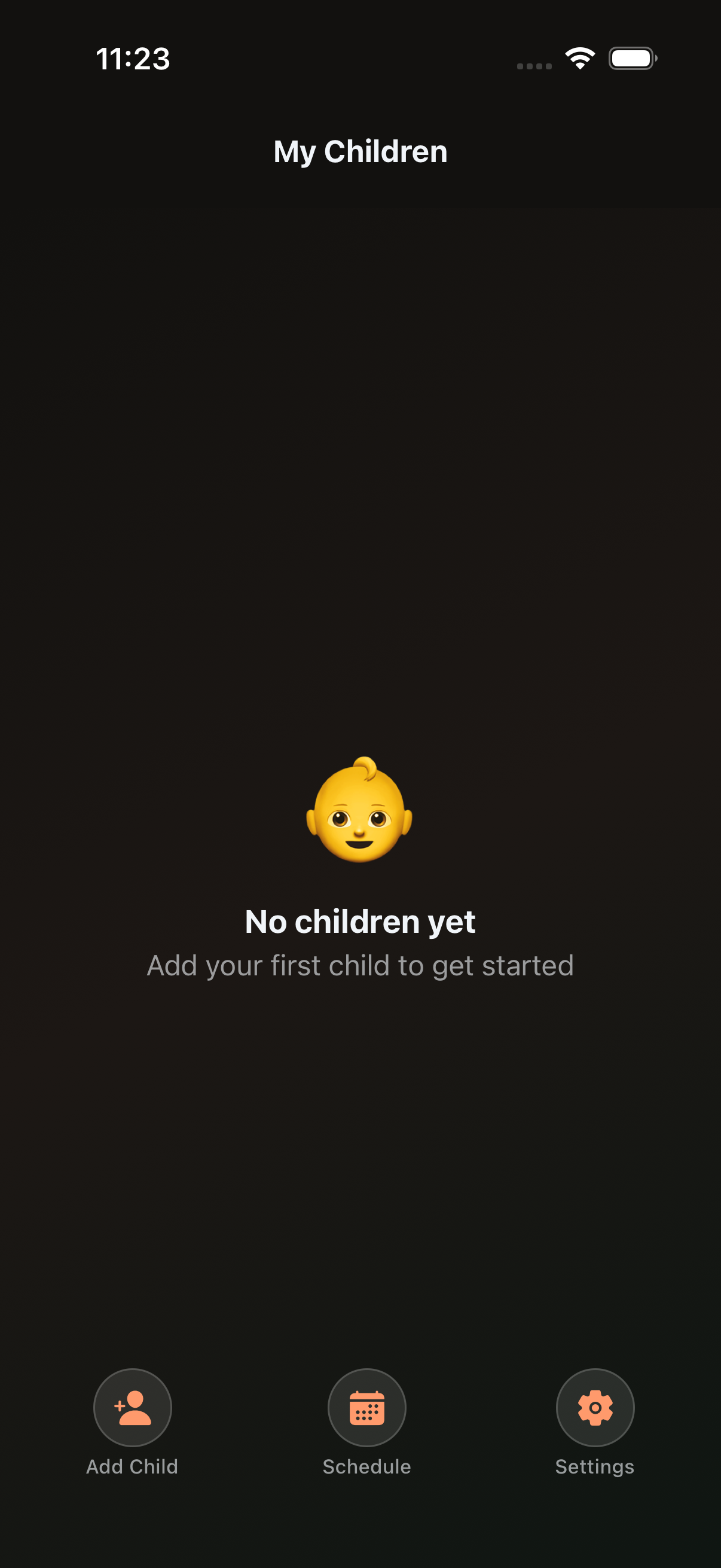Click the circular Add Child button
This screenshot has height=1568, width=721.
click(x=133, y=1408)
